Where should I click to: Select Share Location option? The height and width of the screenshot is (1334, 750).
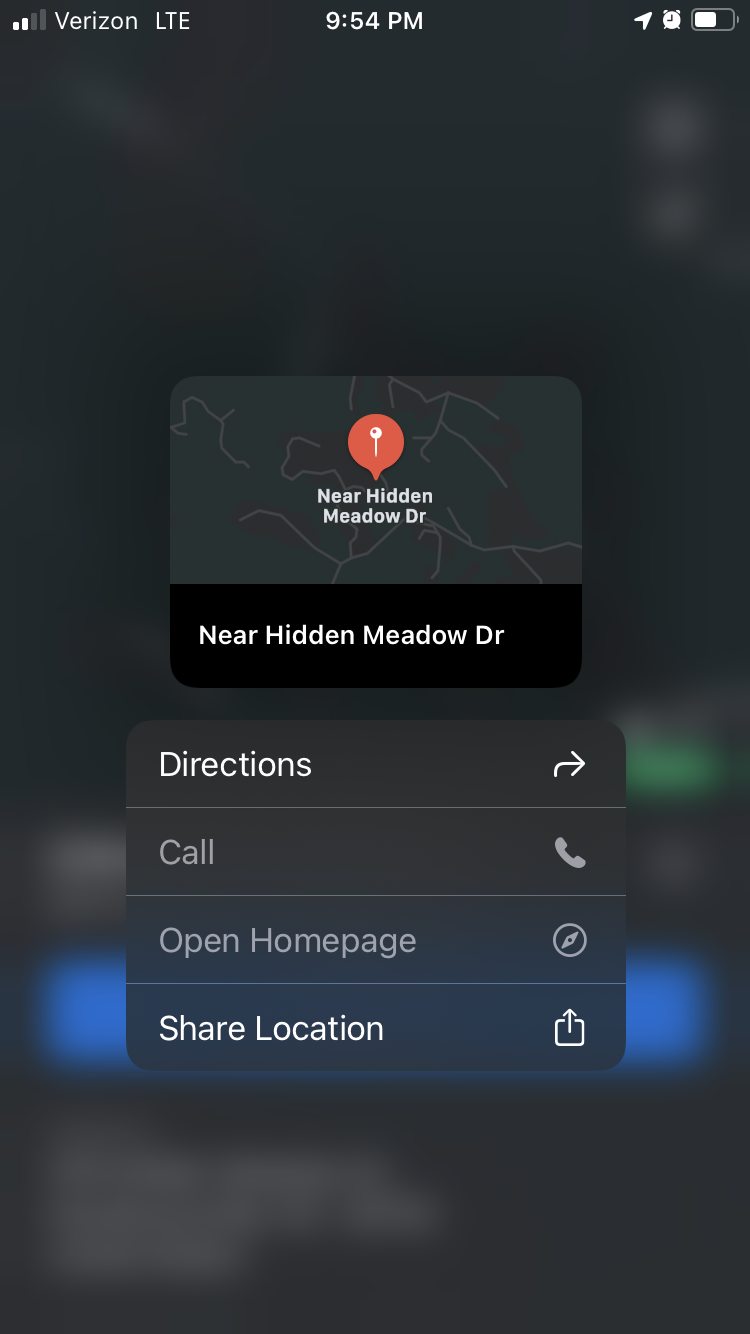(x=375, y=1028)
